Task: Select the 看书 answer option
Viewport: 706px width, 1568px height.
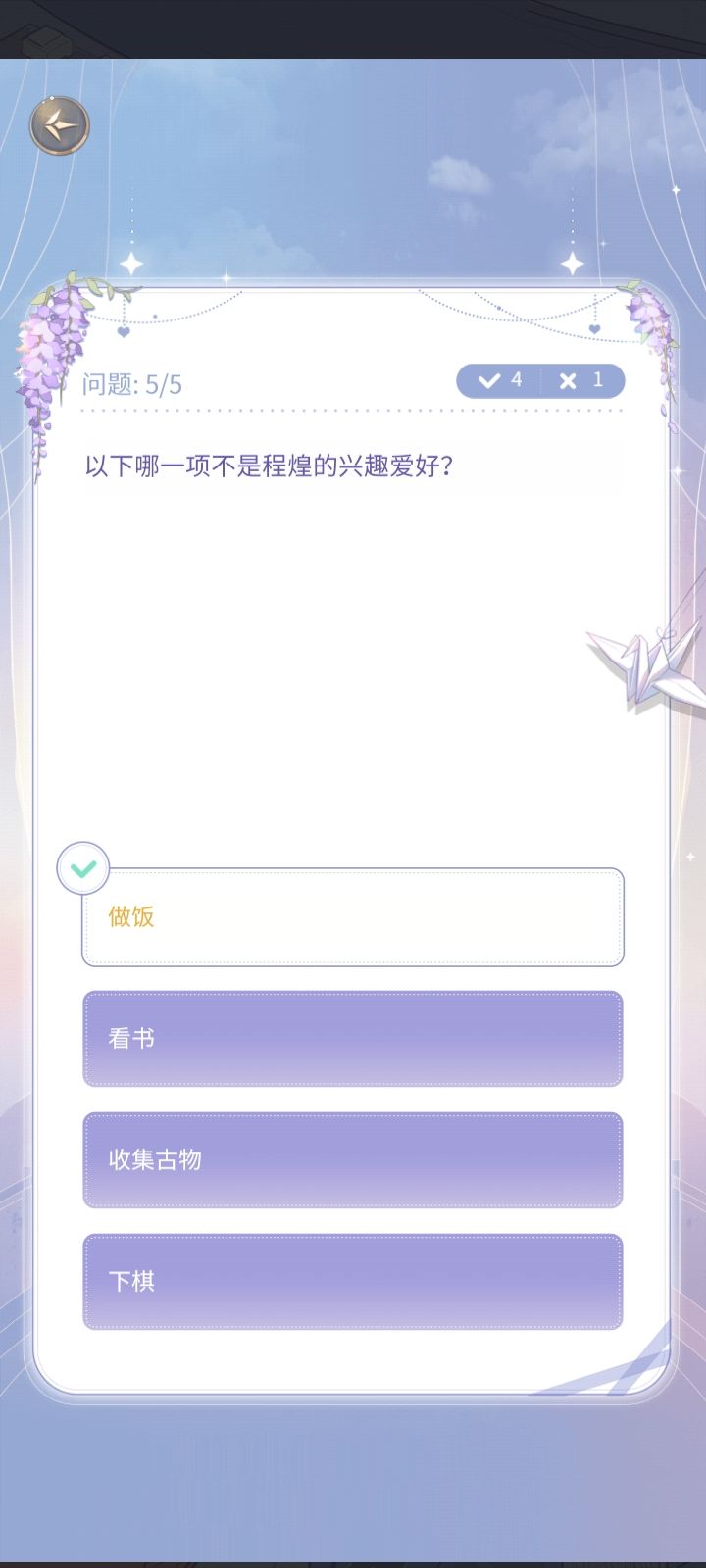Action: coord(352,1039)
